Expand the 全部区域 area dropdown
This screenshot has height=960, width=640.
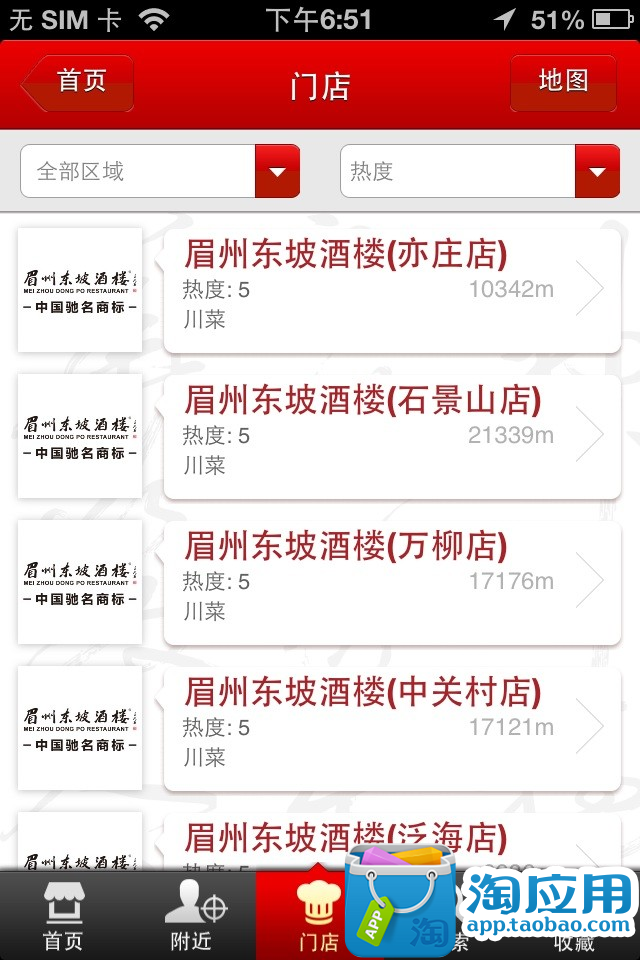(x=160, y=171)
